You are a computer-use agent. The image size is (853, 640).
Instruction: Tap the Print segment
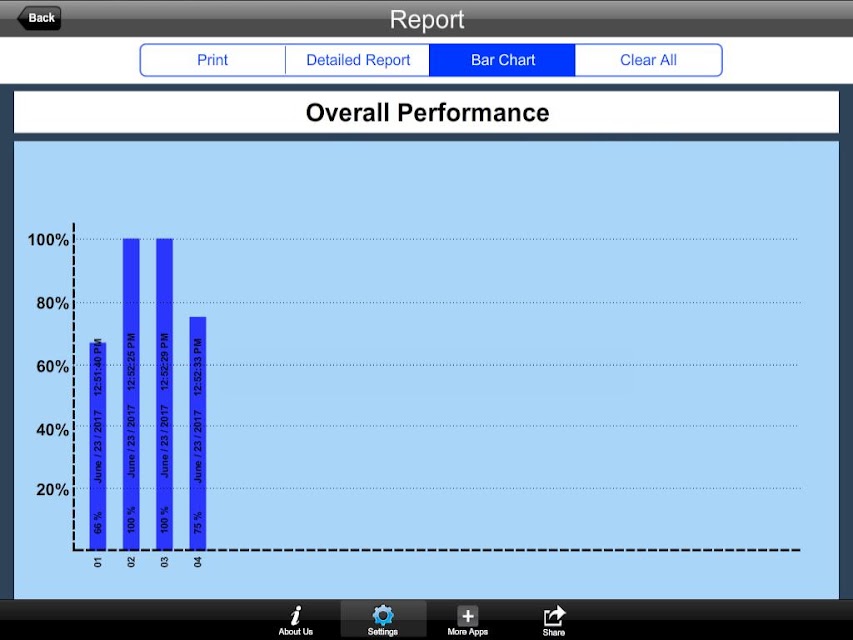(213, 60)
